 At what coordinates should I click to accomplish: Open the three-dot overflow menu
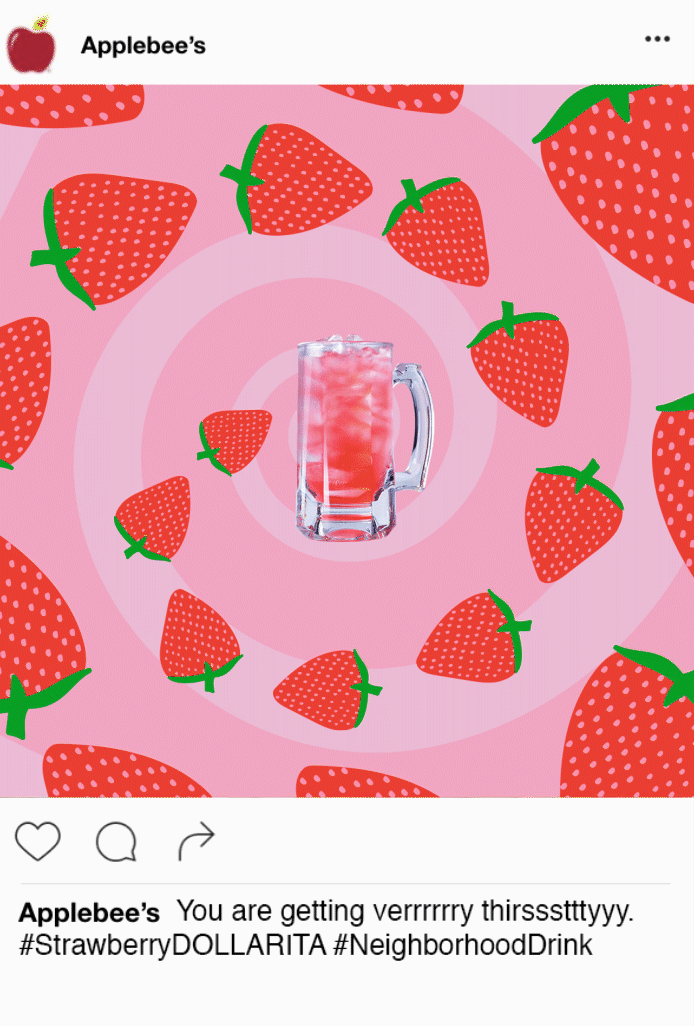(657, 39)
